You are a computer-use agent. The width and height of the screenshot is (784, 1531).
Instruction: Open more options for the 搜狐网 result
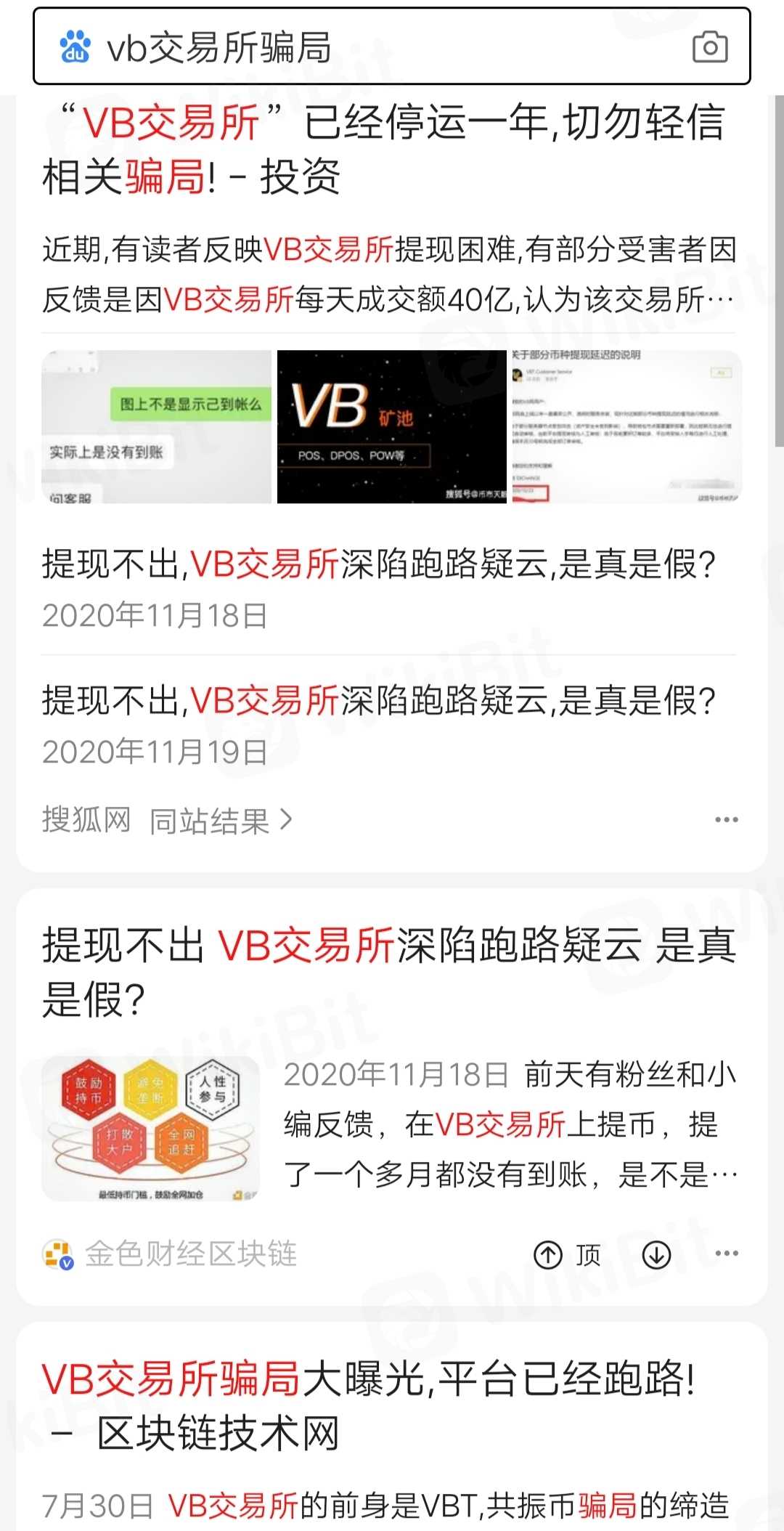(726, 820)
